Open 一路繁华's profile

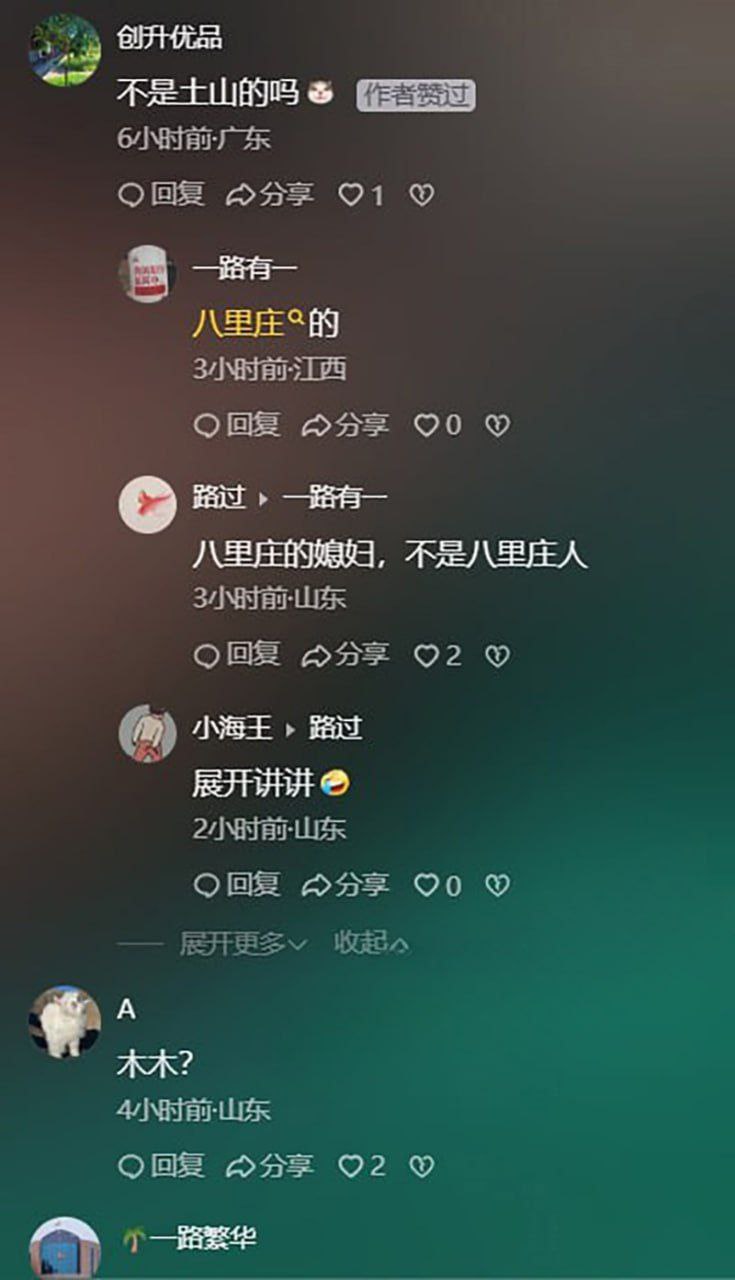click(x=65, y=1247)
